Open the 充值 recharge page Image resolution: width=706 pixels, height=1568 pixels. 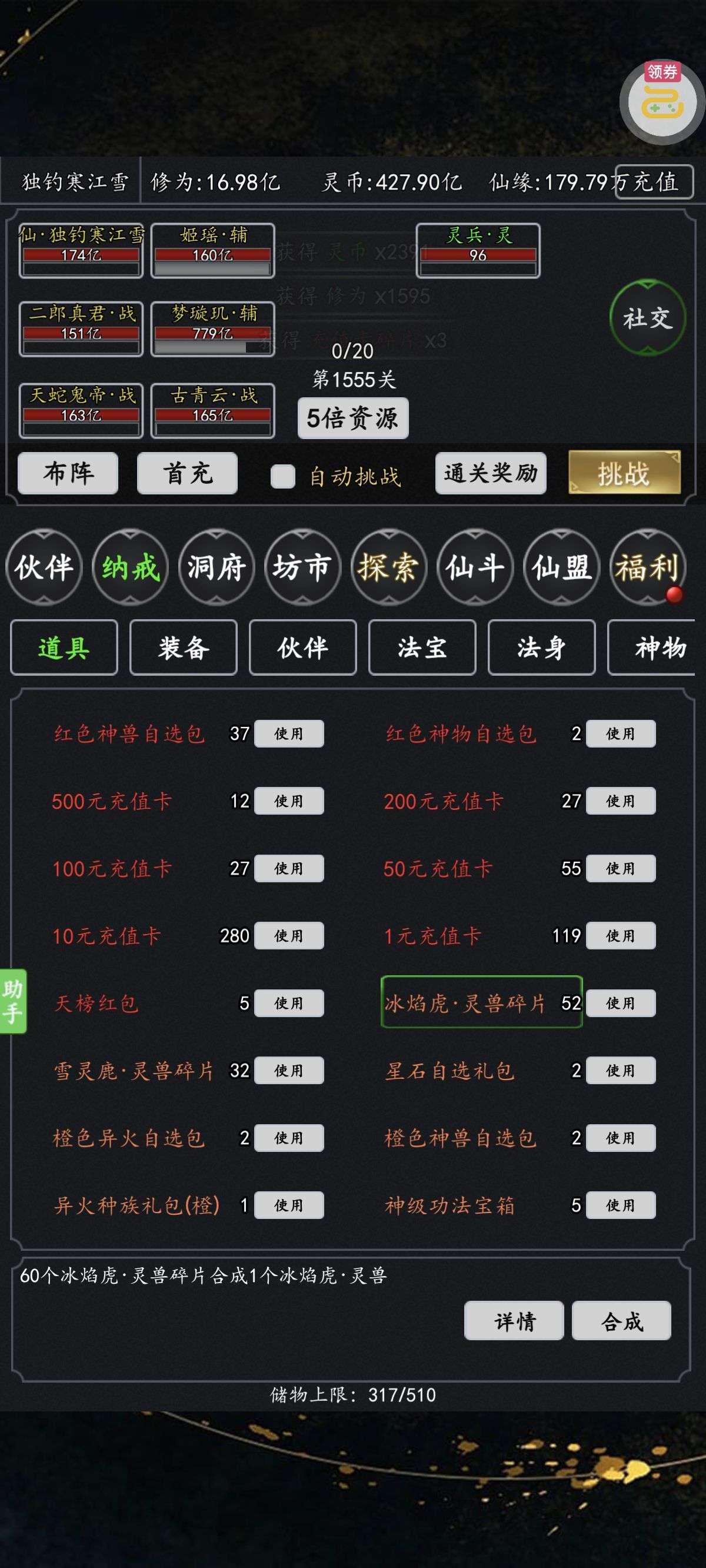tap(655, 181)
